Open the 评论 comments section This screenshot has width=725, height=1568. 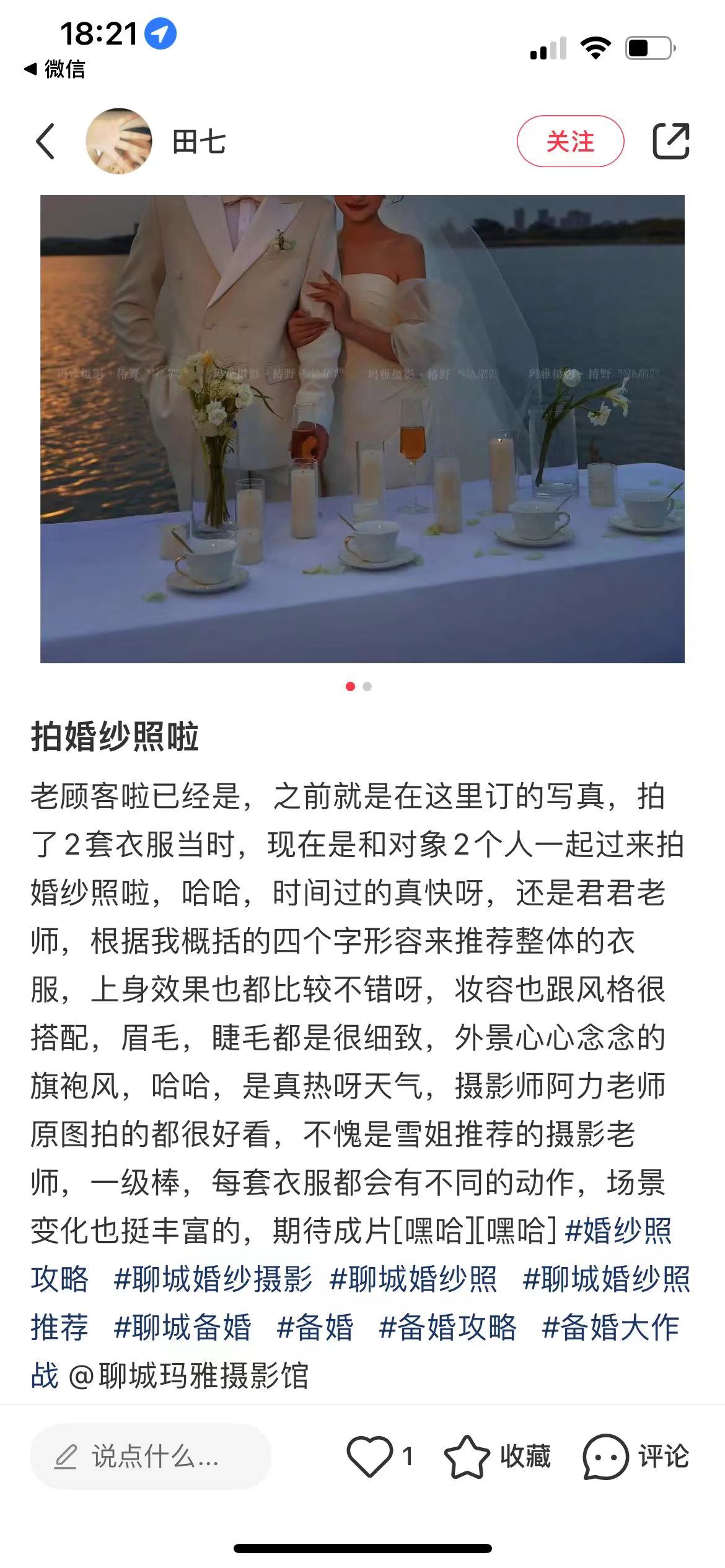pyautogui.click(x=636, y=1457)
